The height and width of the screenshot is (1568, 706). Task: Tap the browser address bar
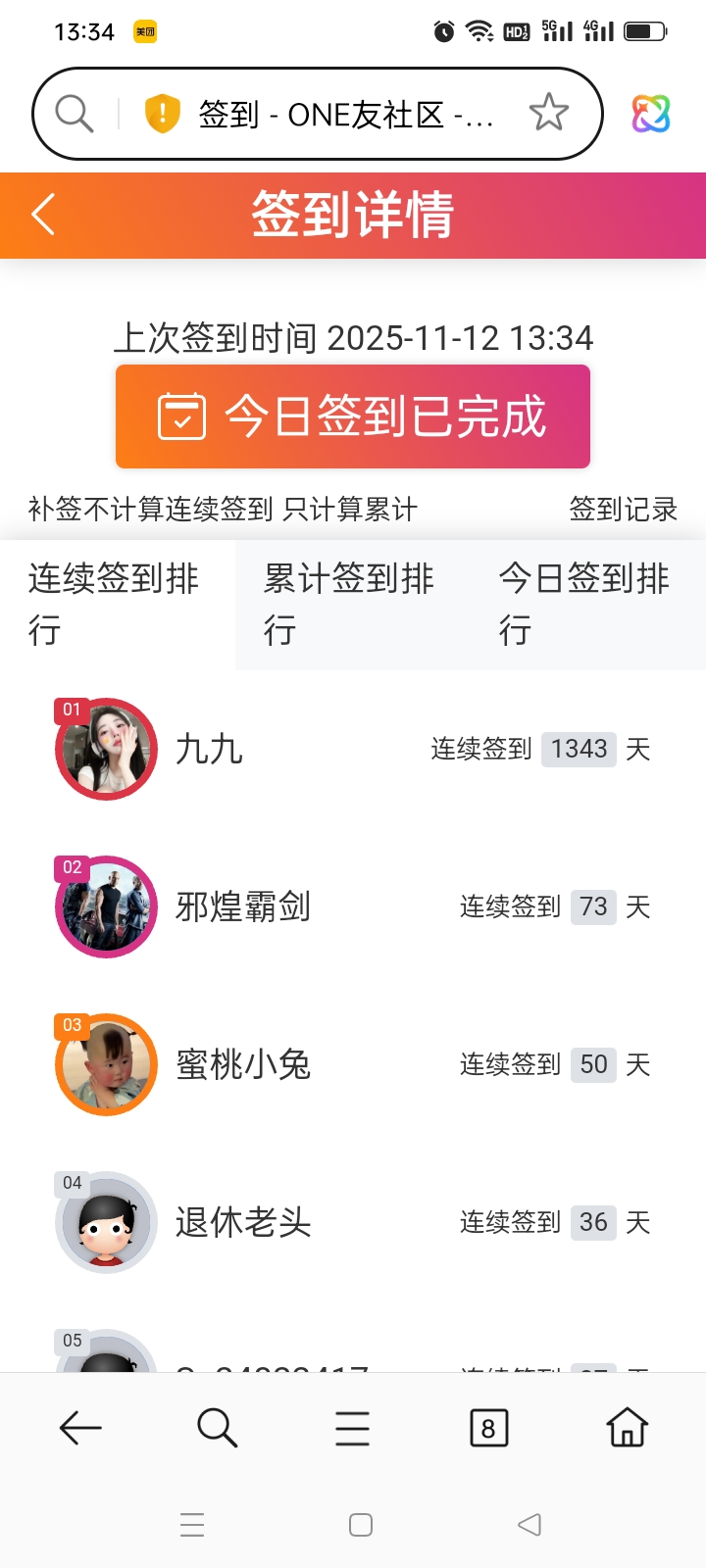click(x=343, y=115)
